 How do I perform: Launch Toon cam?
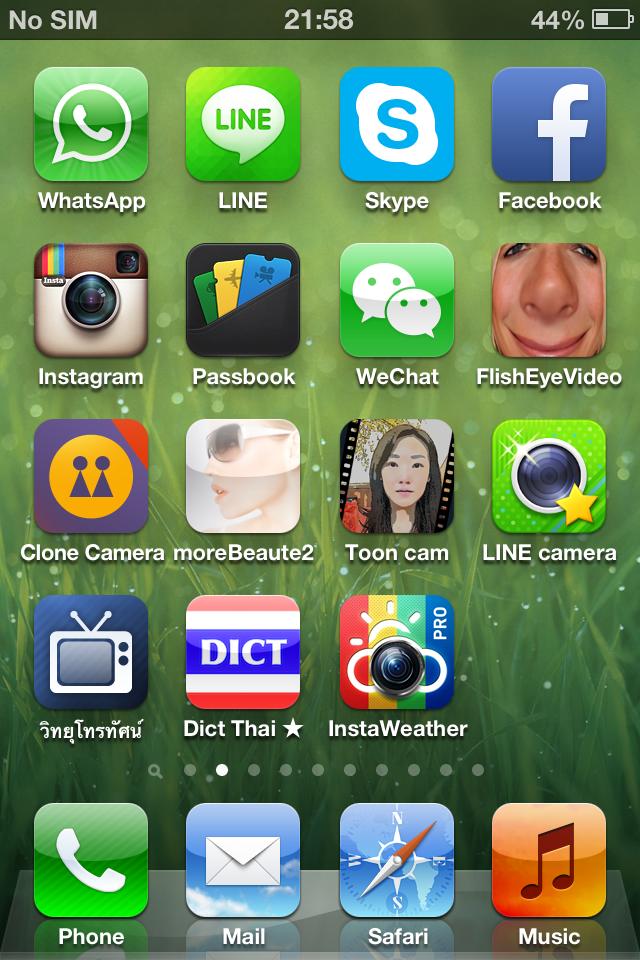(x=396, y=477)
